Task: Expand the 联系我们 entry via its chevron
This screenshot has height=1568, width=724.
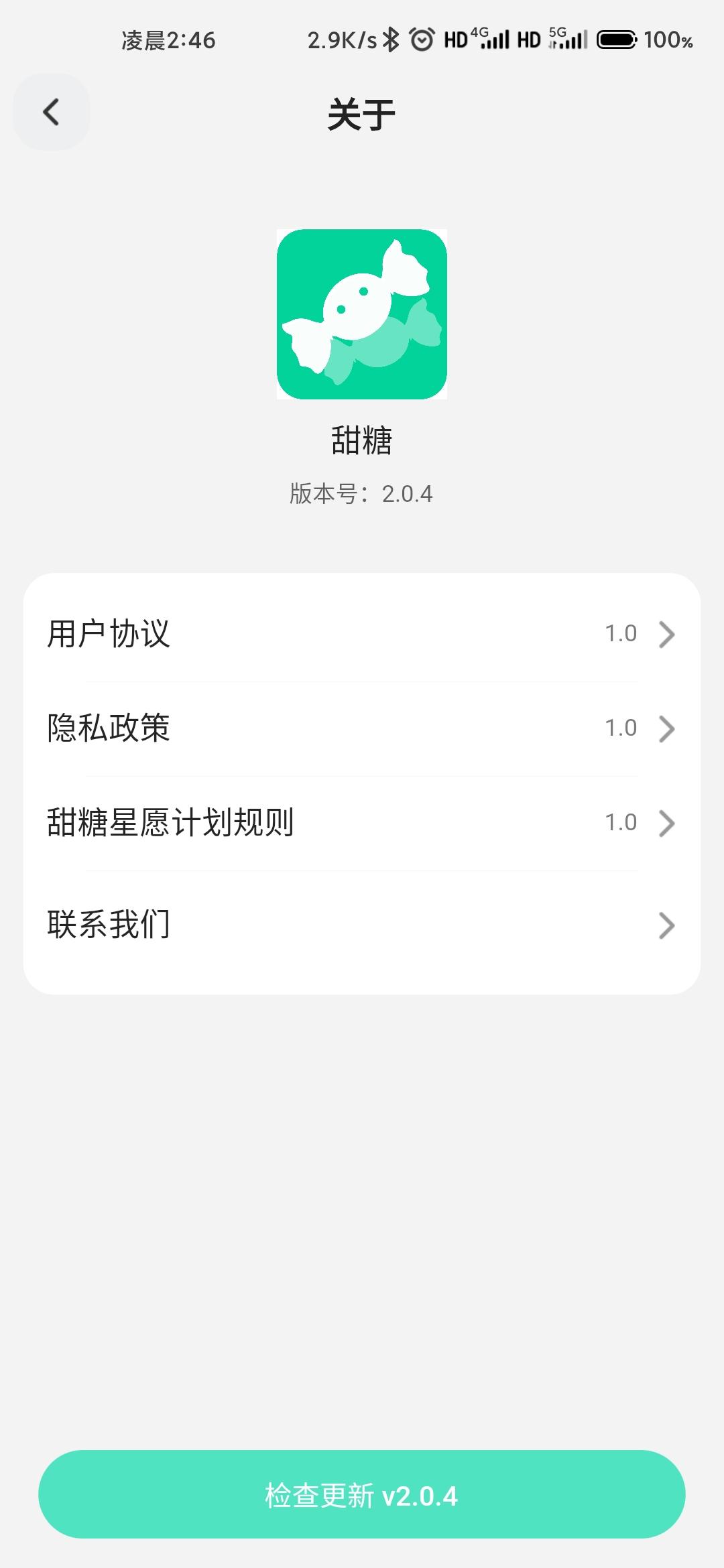Action: tap(666, 925)
